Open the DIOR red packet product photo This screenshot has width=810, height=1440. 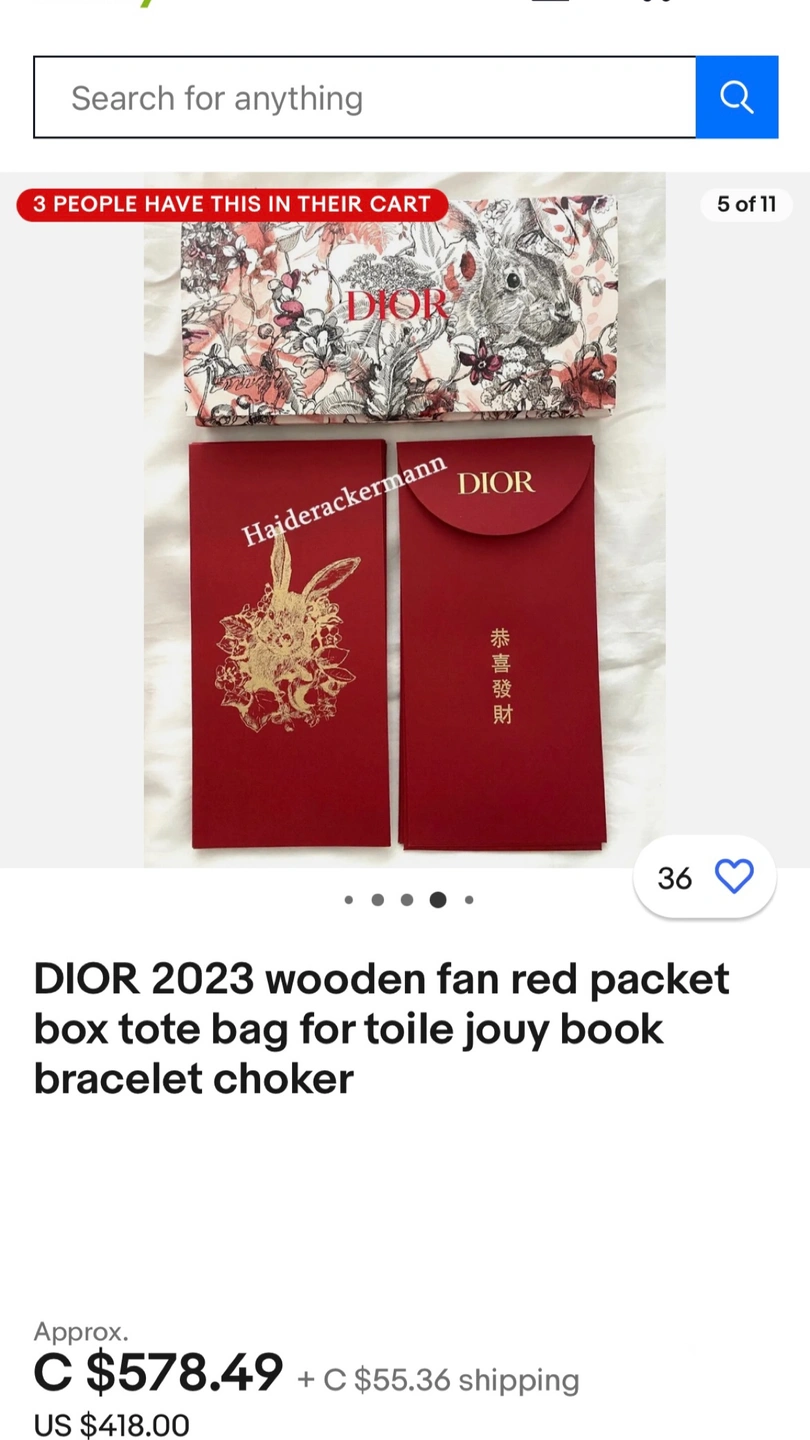404,520
